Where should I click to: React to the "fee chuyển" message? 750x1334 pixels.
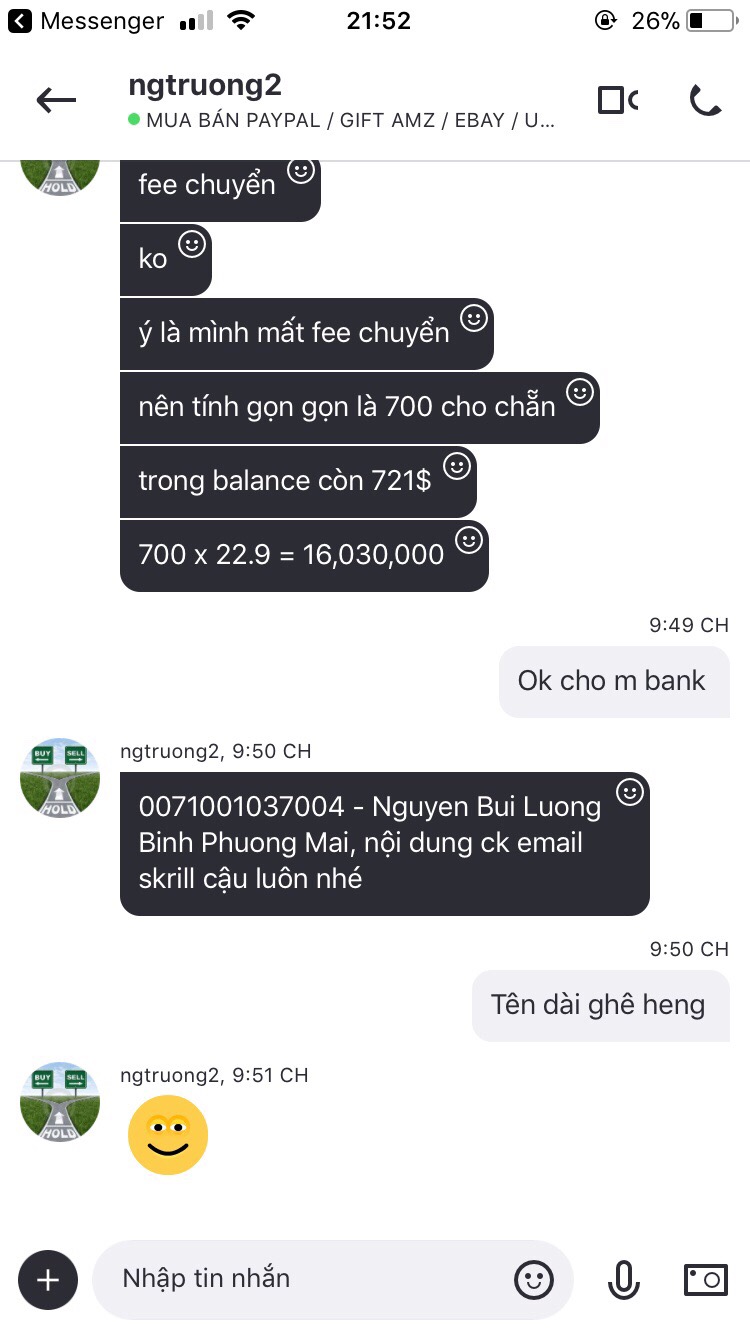(x=300, y=171)
